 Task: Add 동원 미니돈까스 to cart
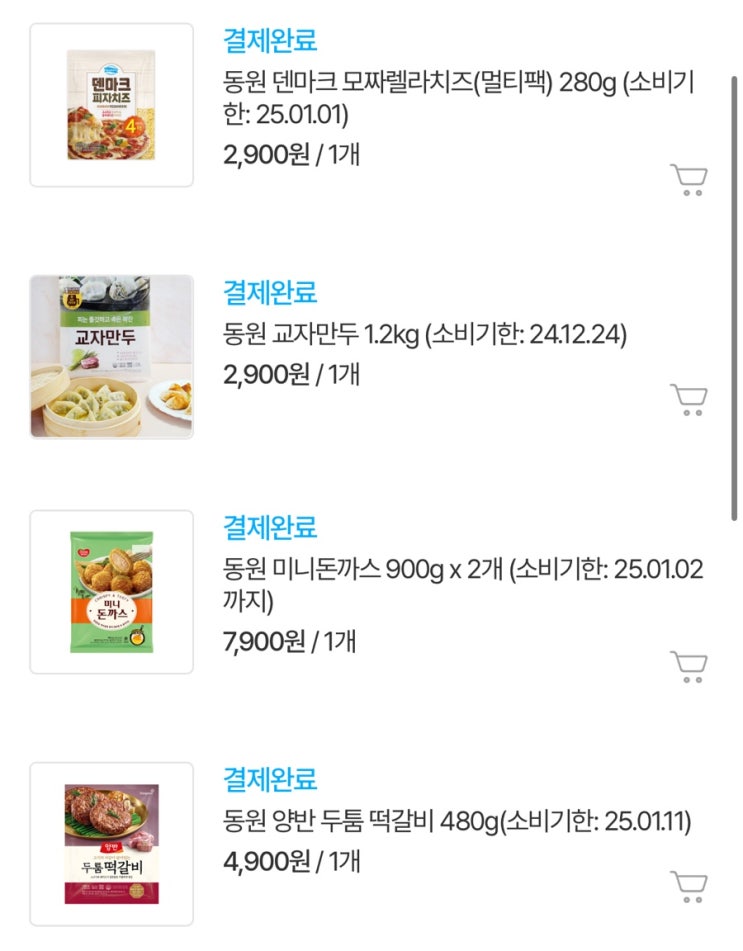[688, 666]
